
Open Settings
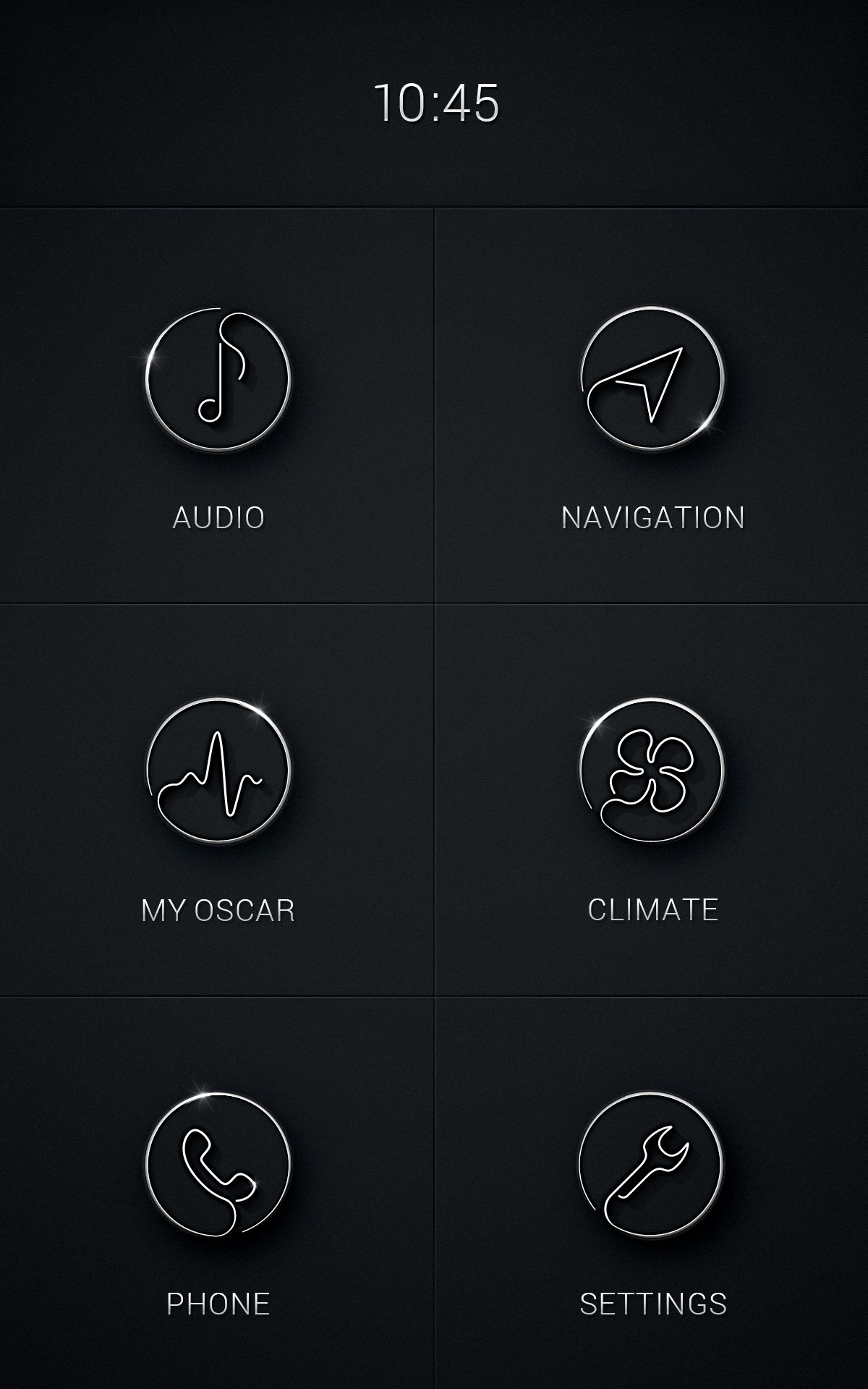coord(651,1164)
